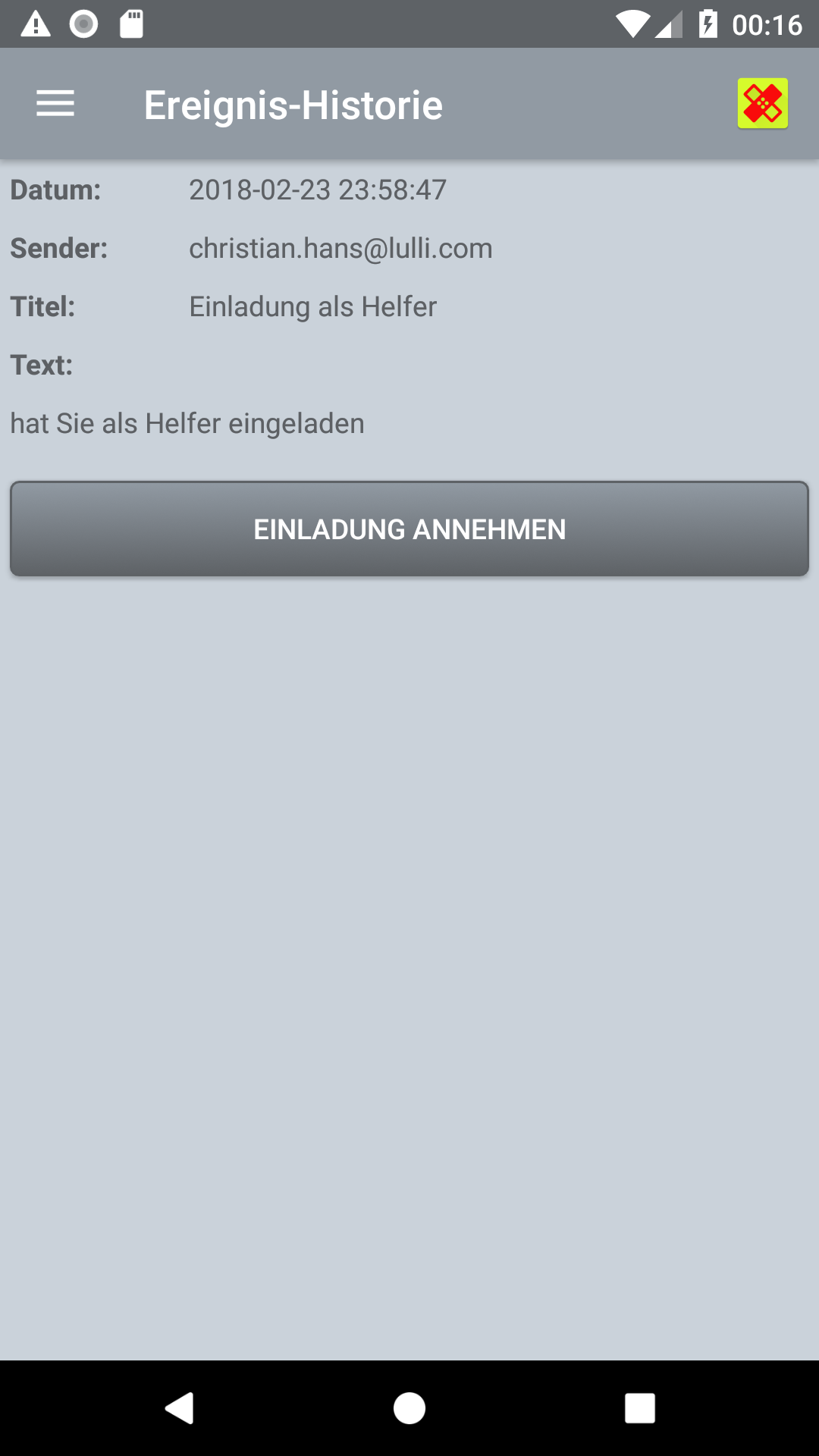Screen dimensions: 819x1456
Task: Tap the red plaster app icon
Action: tap(763, 104)
